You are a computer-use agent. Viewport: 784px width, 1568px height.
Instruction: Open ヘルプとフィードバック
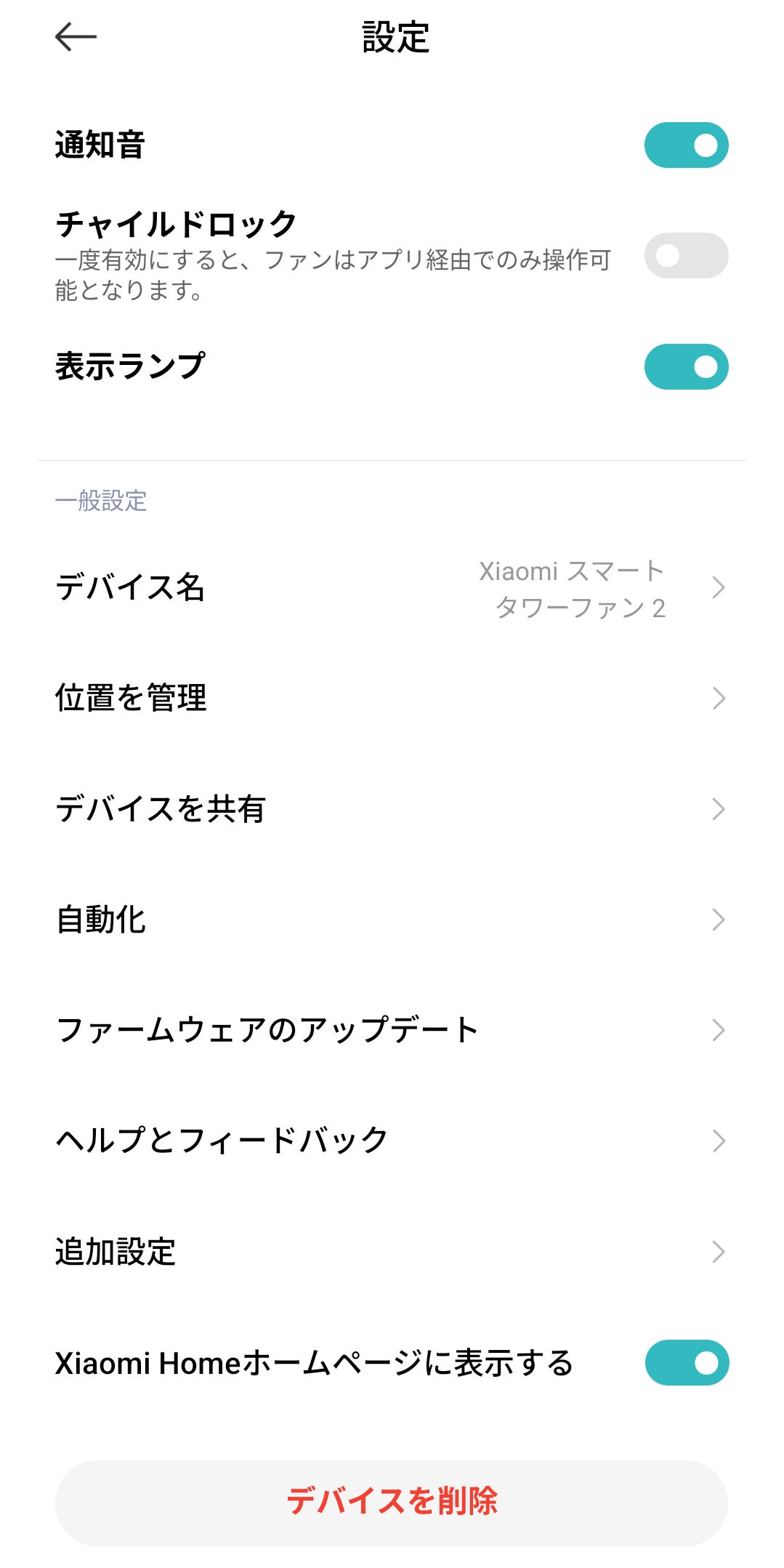click(x=392, y=1141)
